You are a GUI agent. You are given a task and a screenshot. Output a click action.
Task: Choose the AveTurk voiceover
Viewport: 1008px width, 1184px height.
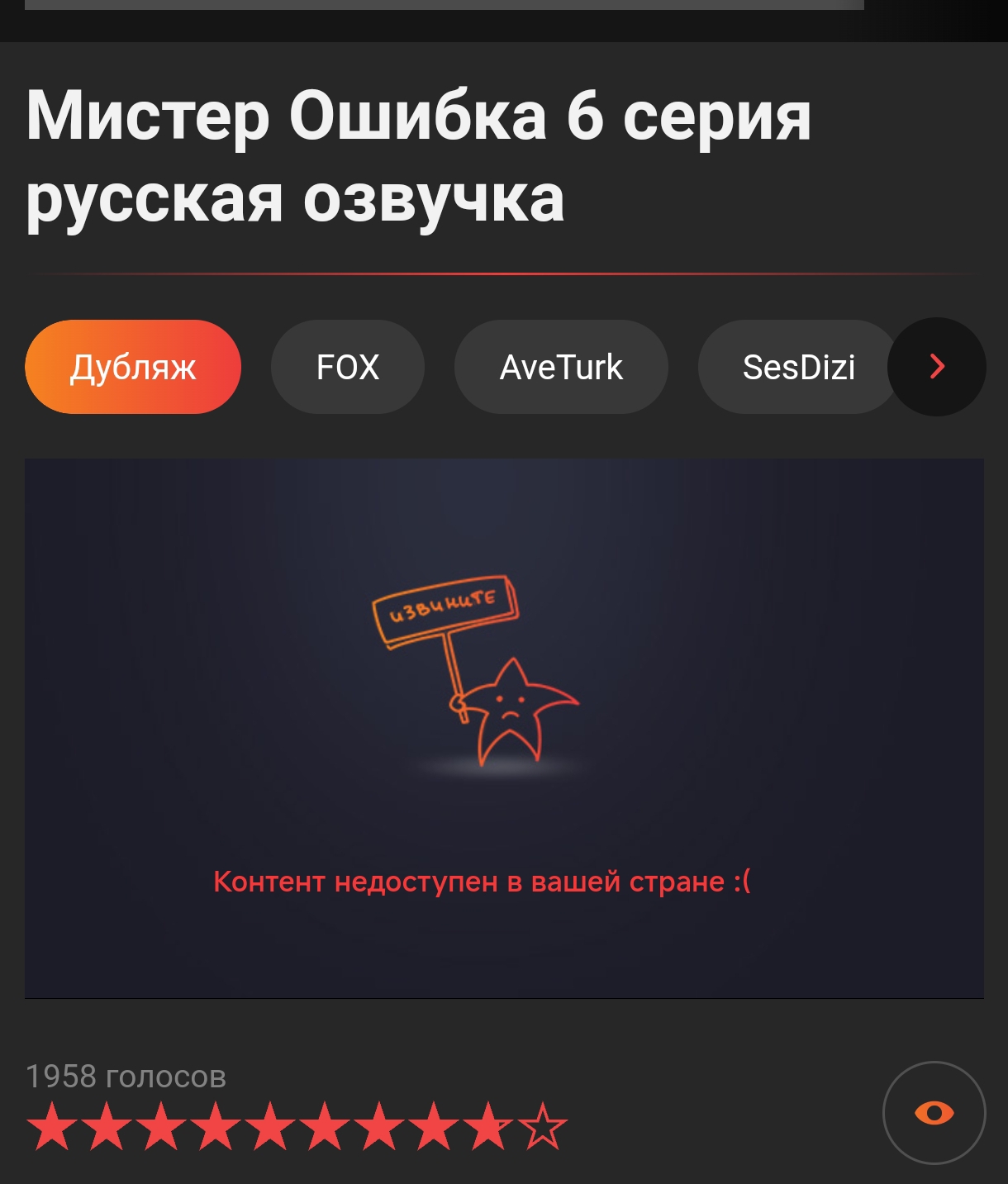click(561, 367)
